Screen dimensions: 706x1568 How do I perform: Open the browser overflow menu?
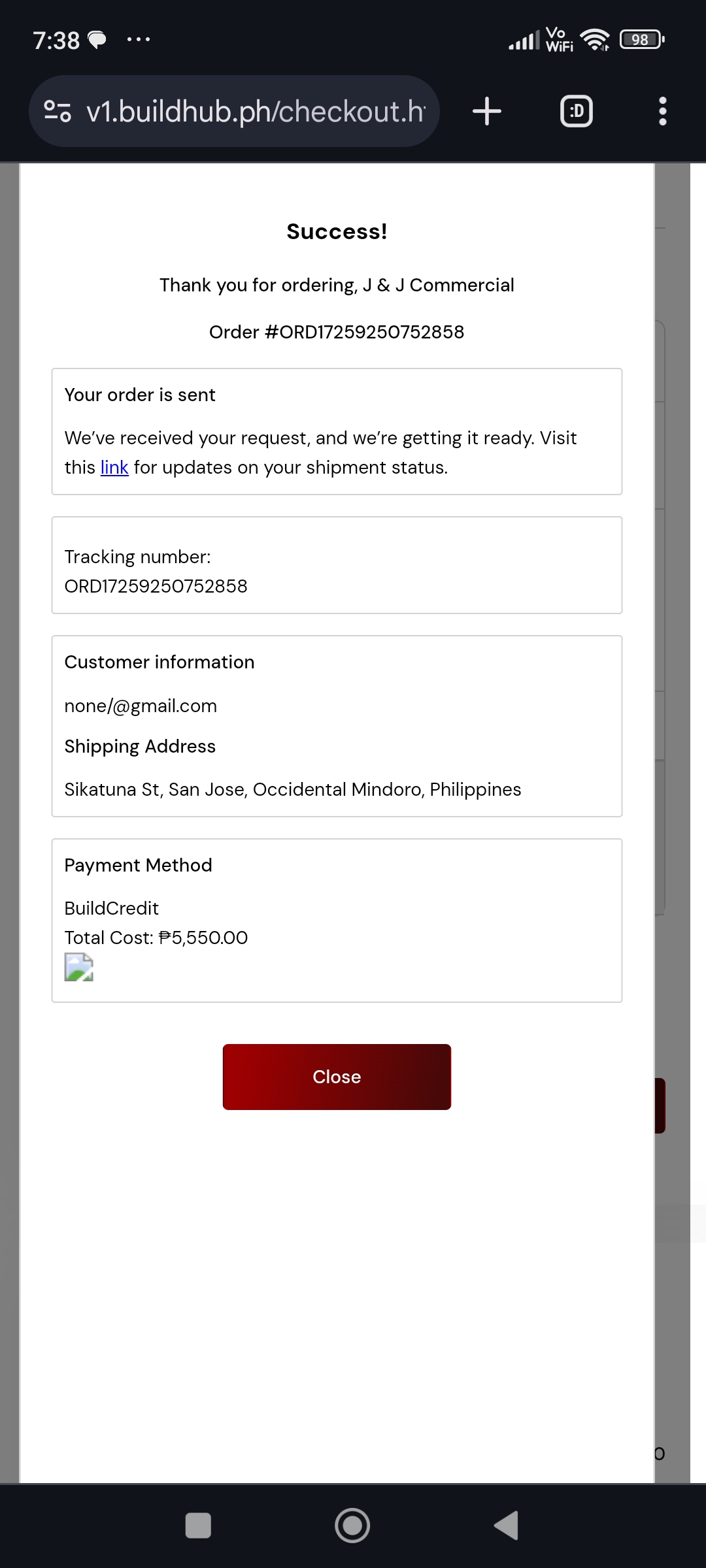coord(662,111)
